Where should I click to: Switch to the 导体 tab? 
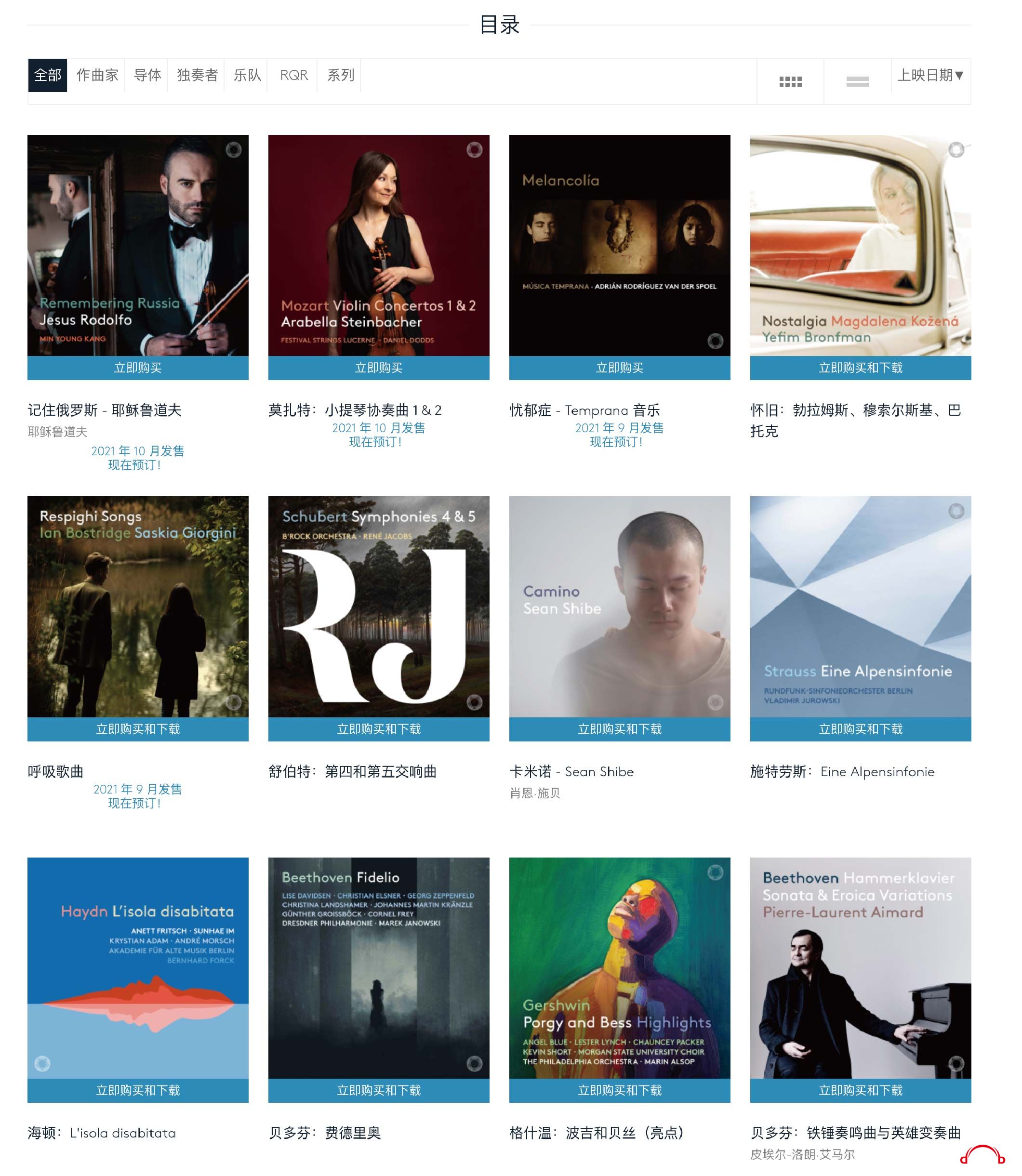click(147, 75)
